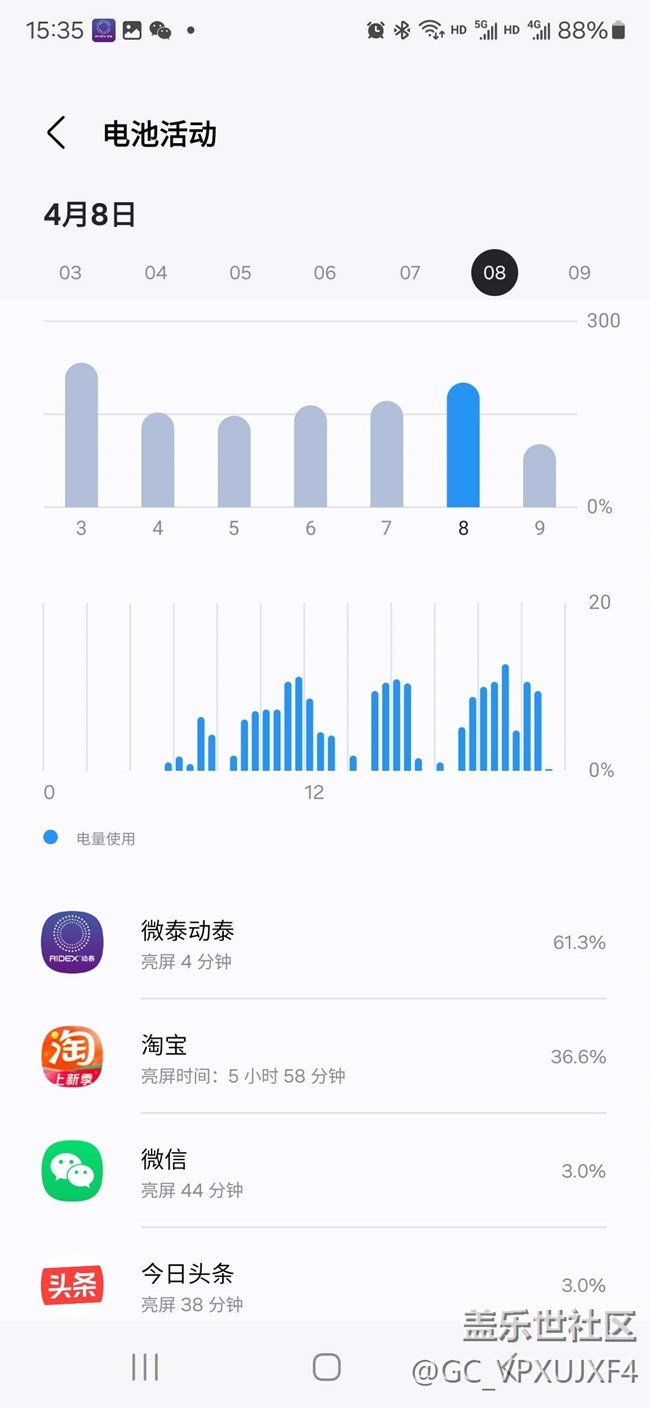The width and height of the screenshot is (650, 1408).
Task: Switch to date 05
Action: [240, 273]
